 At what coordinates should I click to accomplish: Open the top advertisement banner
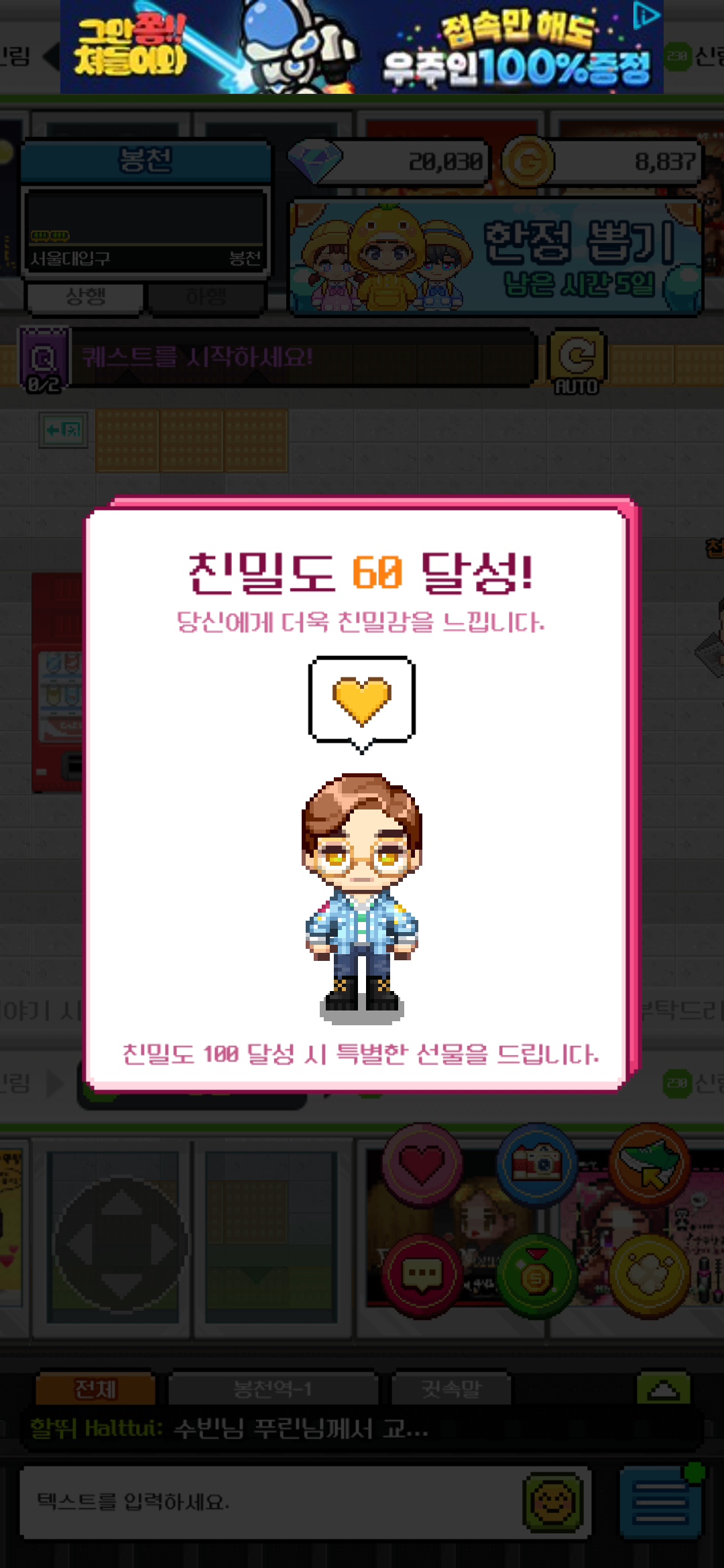(362, 47)
